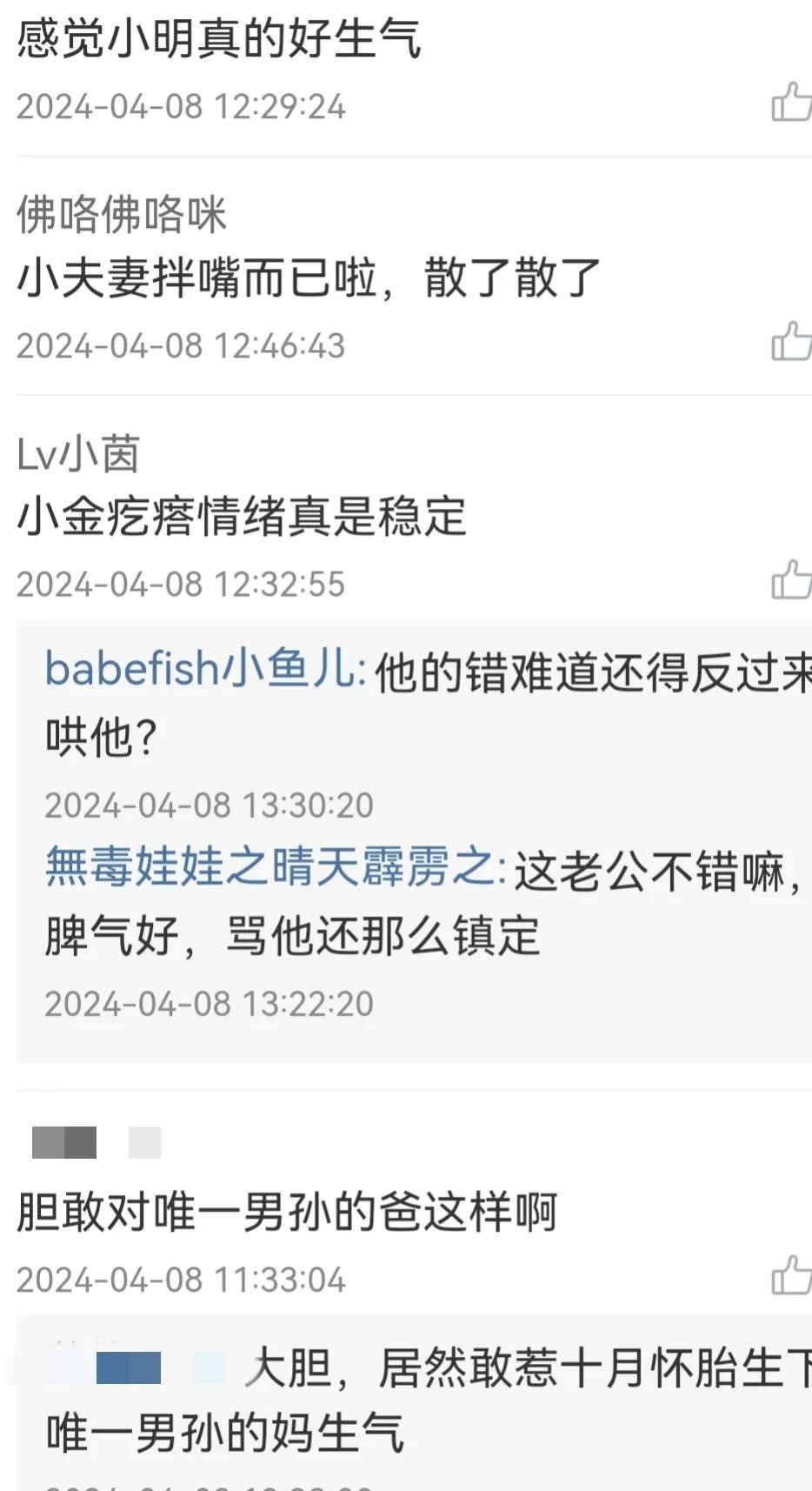Like the comment '胆敢对唯一男孙的爸这样啊'
The height and width of the screenshot is (1491, 812).
point(790,1276)
